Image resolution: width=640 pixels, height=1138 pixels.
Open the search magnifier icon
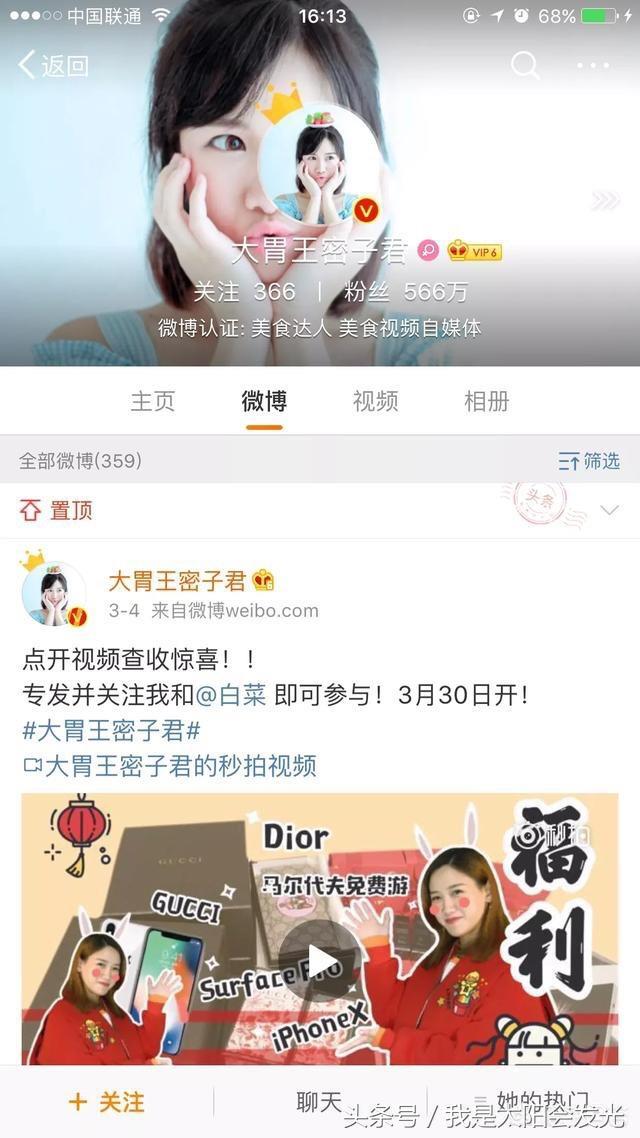(x=525, y=66)
